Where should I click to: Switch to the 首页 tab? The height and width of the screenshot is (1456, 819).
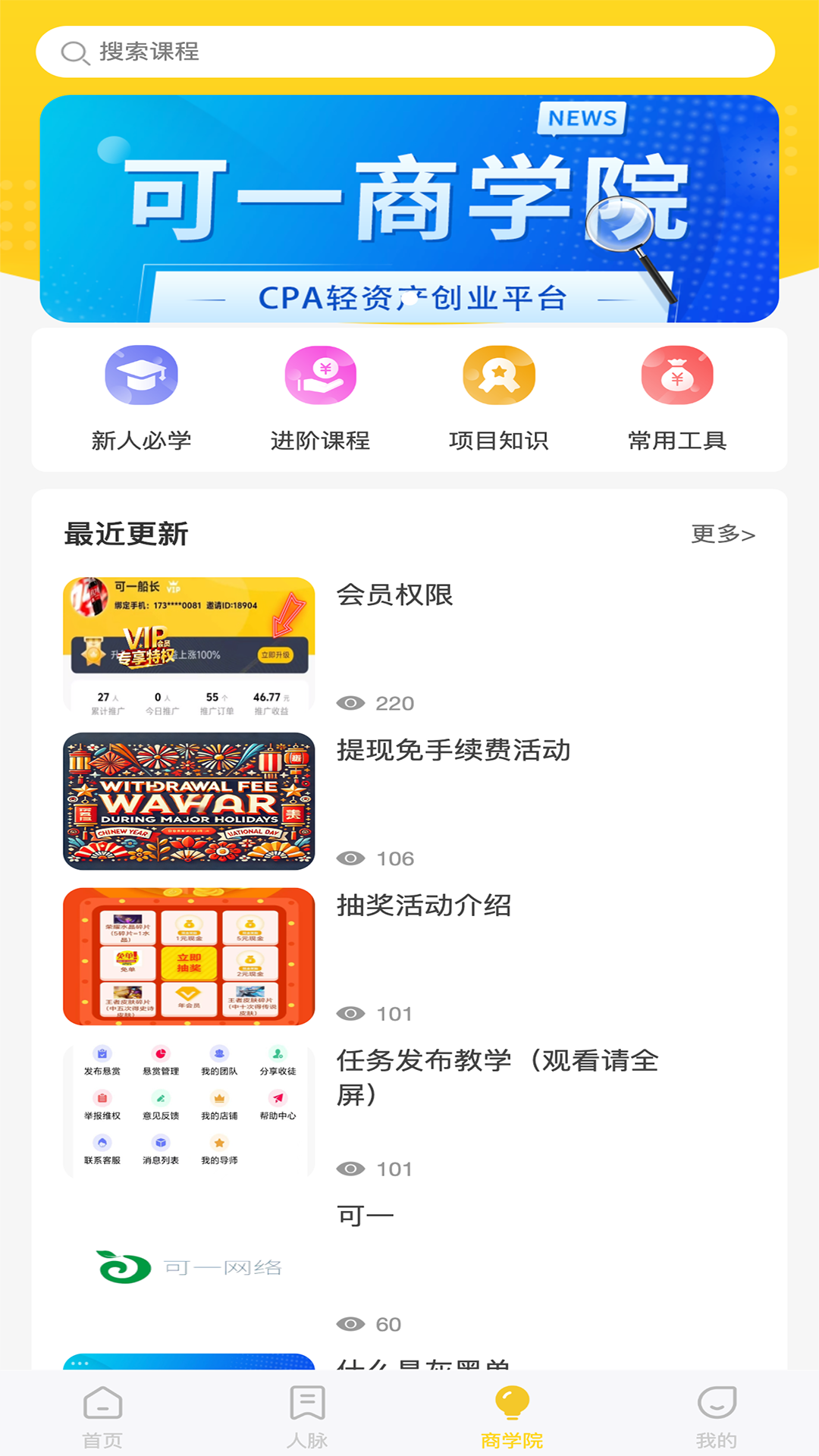coord(102,1417)
